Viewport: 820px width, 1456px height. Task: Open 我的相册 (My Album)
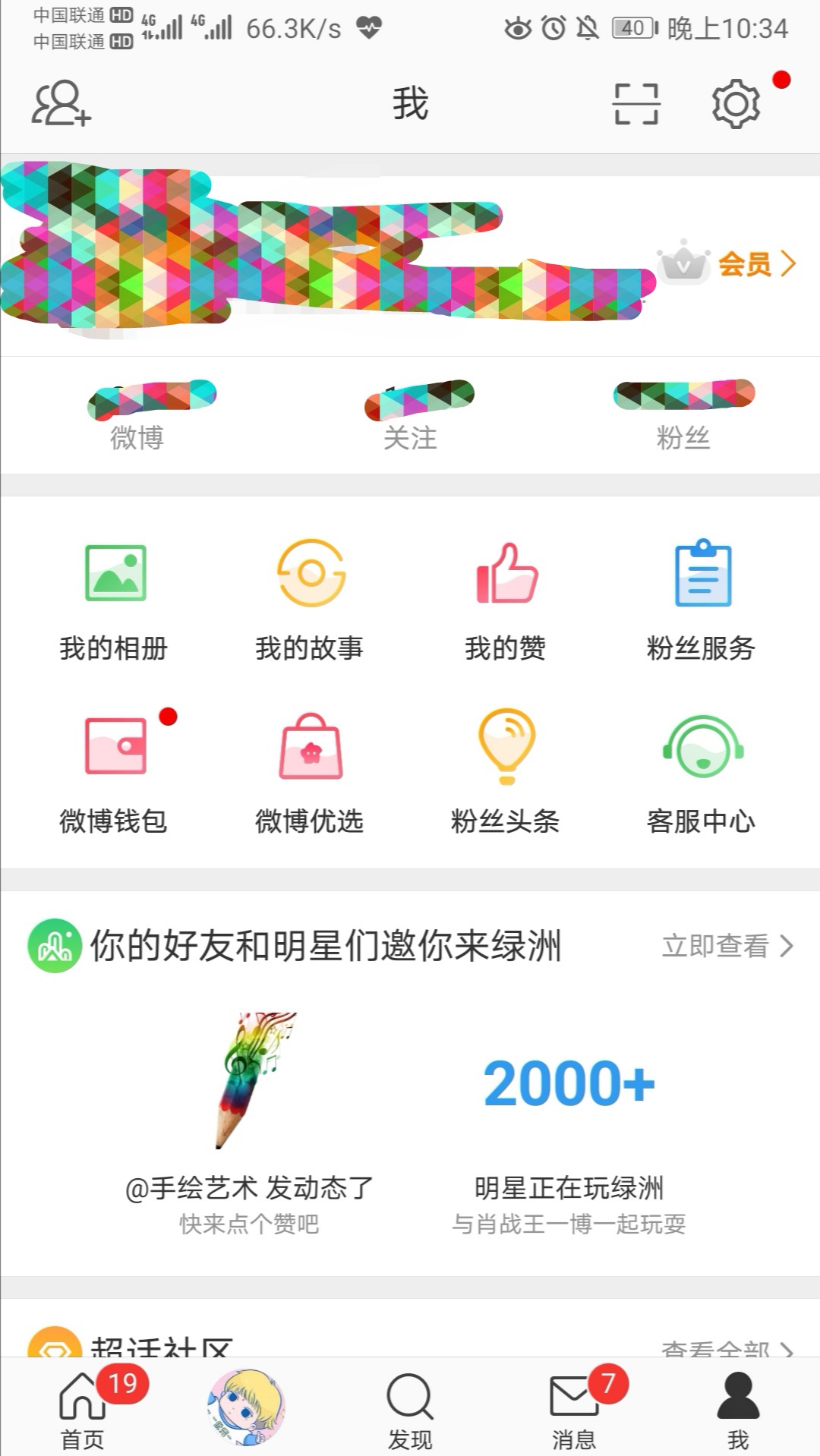(x=115, y=600)
